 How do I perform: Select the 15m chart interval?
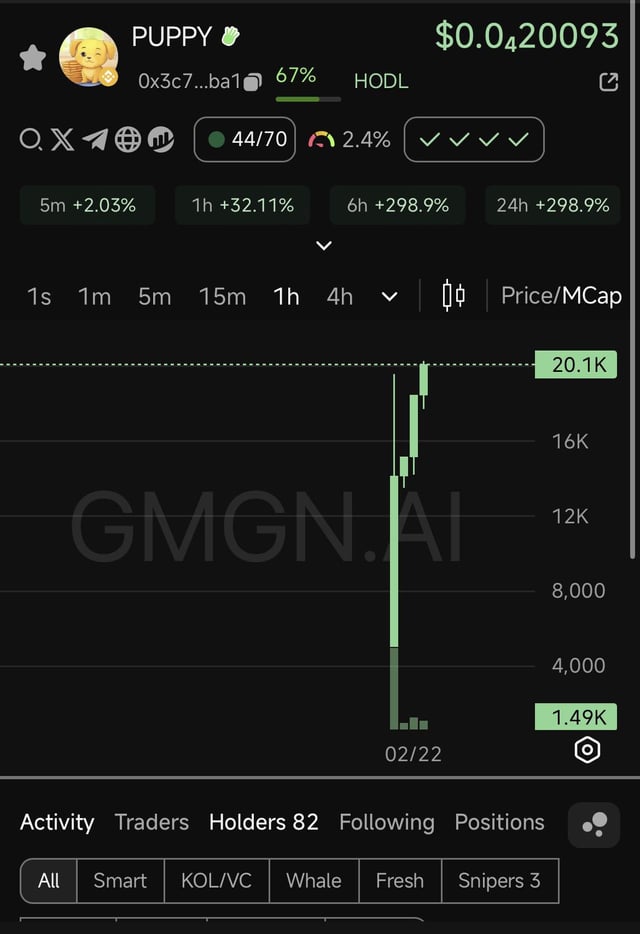[x=222, y=296]
